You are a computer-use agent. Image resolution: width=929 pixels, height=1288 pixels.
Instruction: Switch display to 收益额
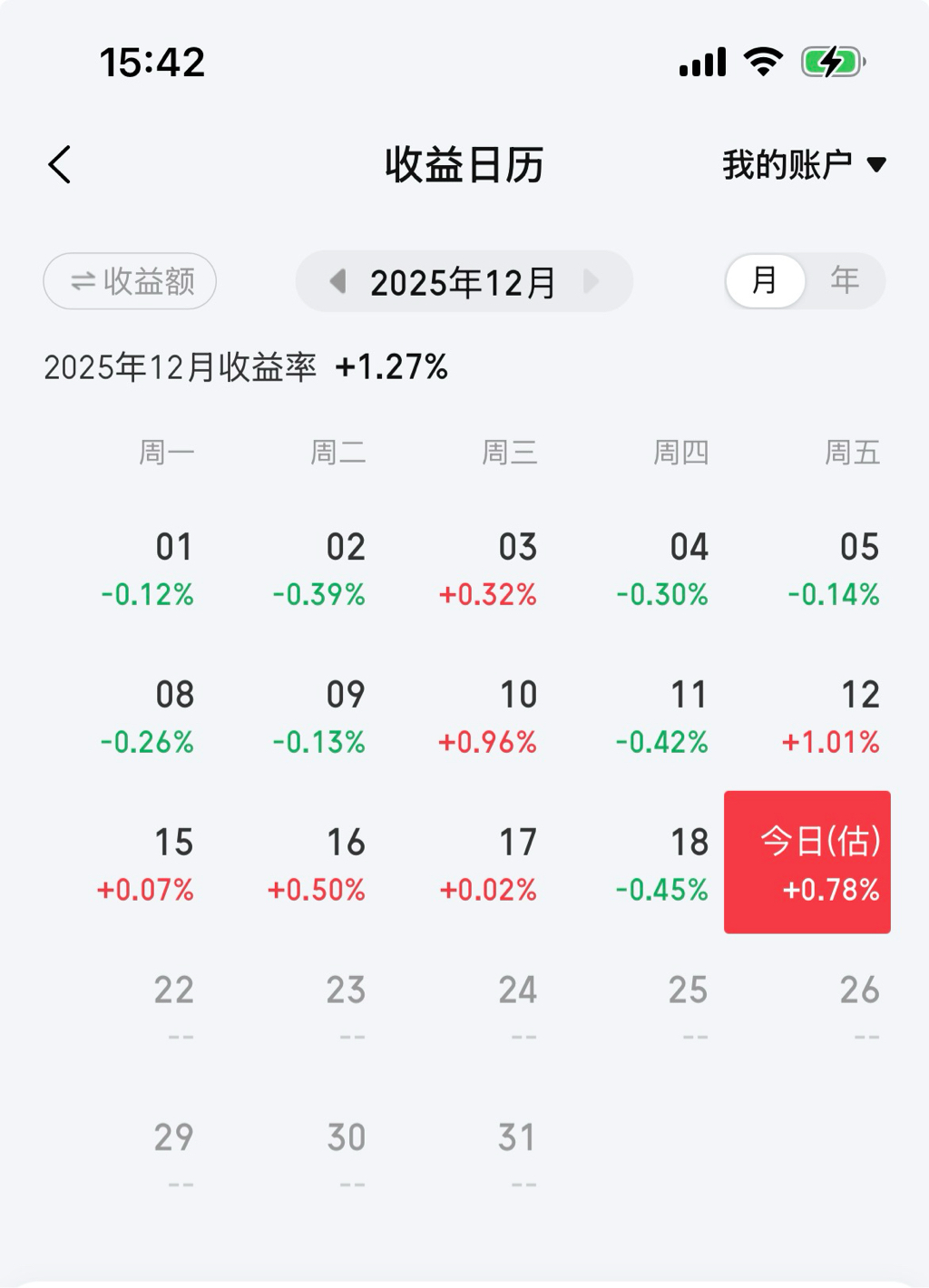(130, 281)
